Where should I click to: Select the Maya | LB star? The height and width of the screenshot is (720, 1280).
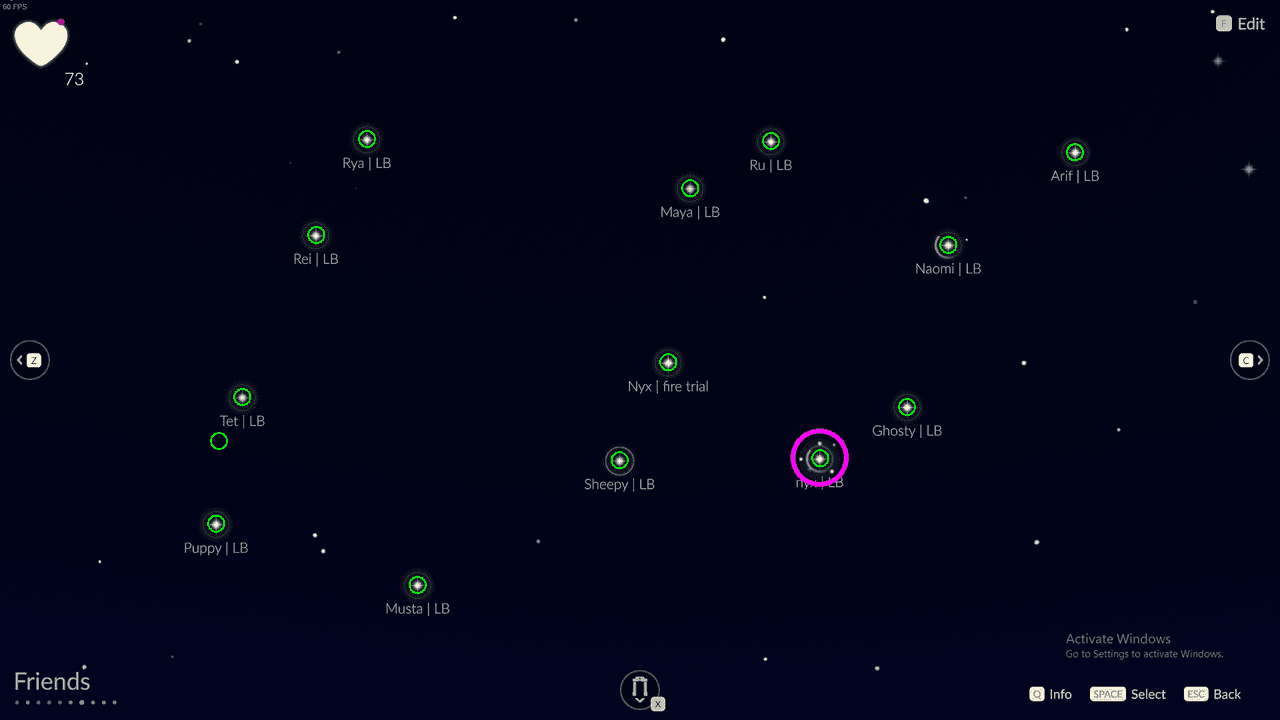pyautogui.click(x=689, y=188)
